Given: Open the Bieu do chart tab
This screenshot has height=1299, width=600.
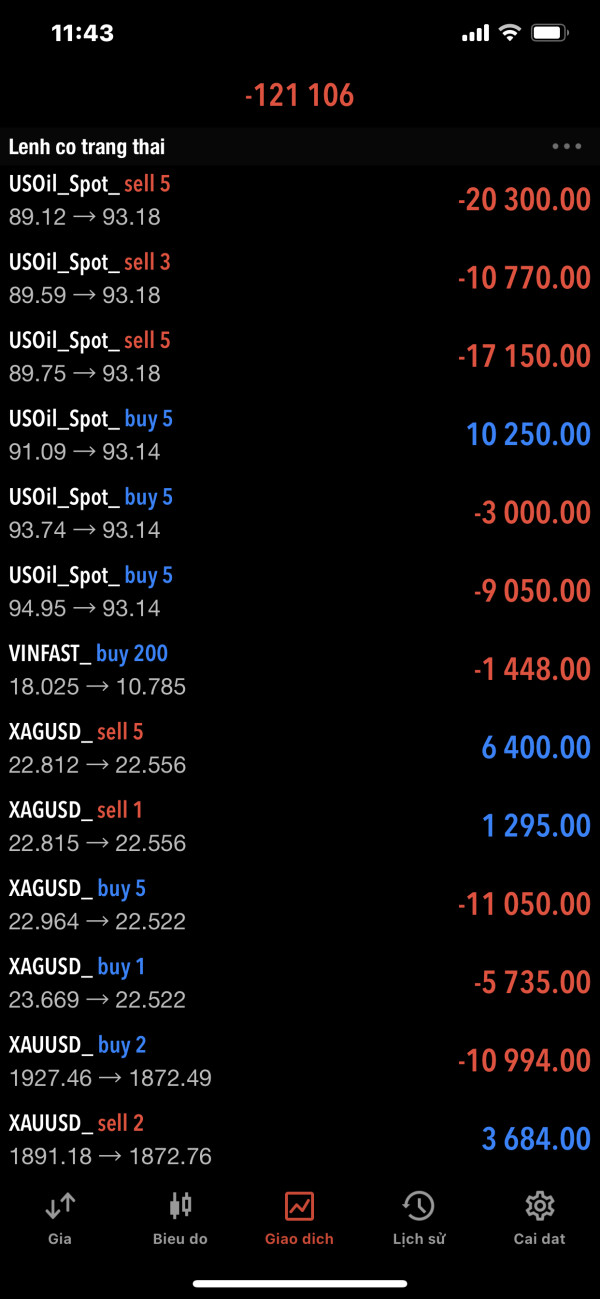Looking at the screenshot, I should [180, 1218].
